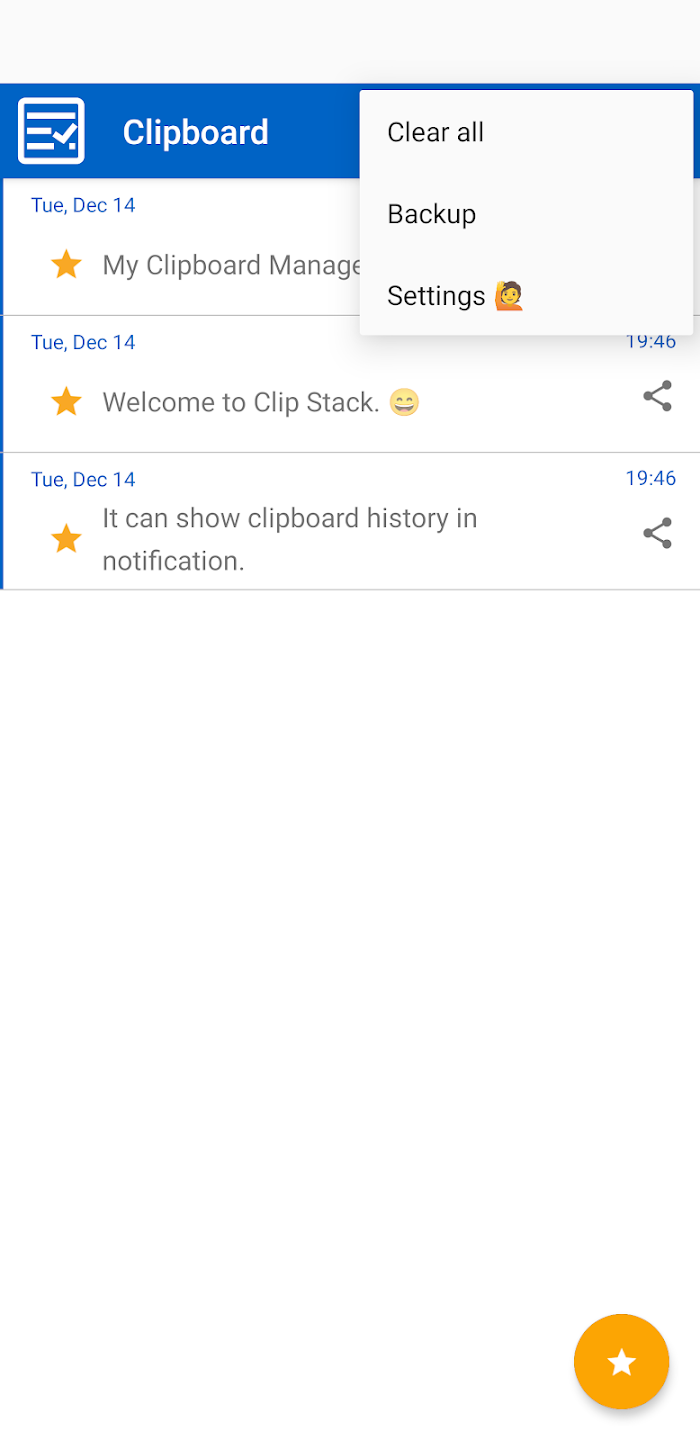
Task: Choose the Backup option
Action: pyautogui.click(x=526, y=214)
